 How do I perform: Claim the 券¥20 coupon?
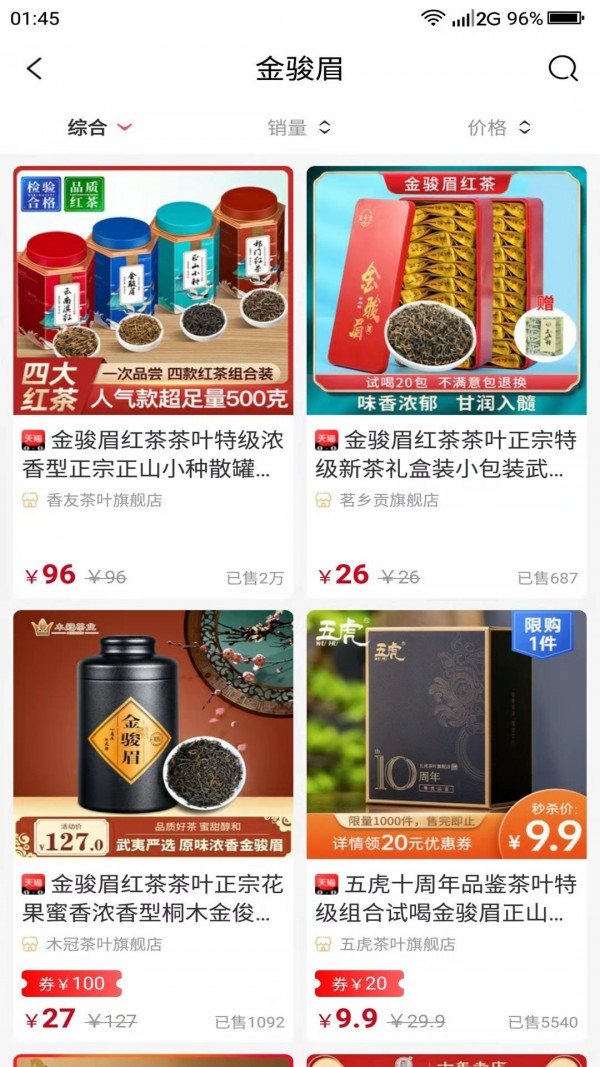coord(359,984)
